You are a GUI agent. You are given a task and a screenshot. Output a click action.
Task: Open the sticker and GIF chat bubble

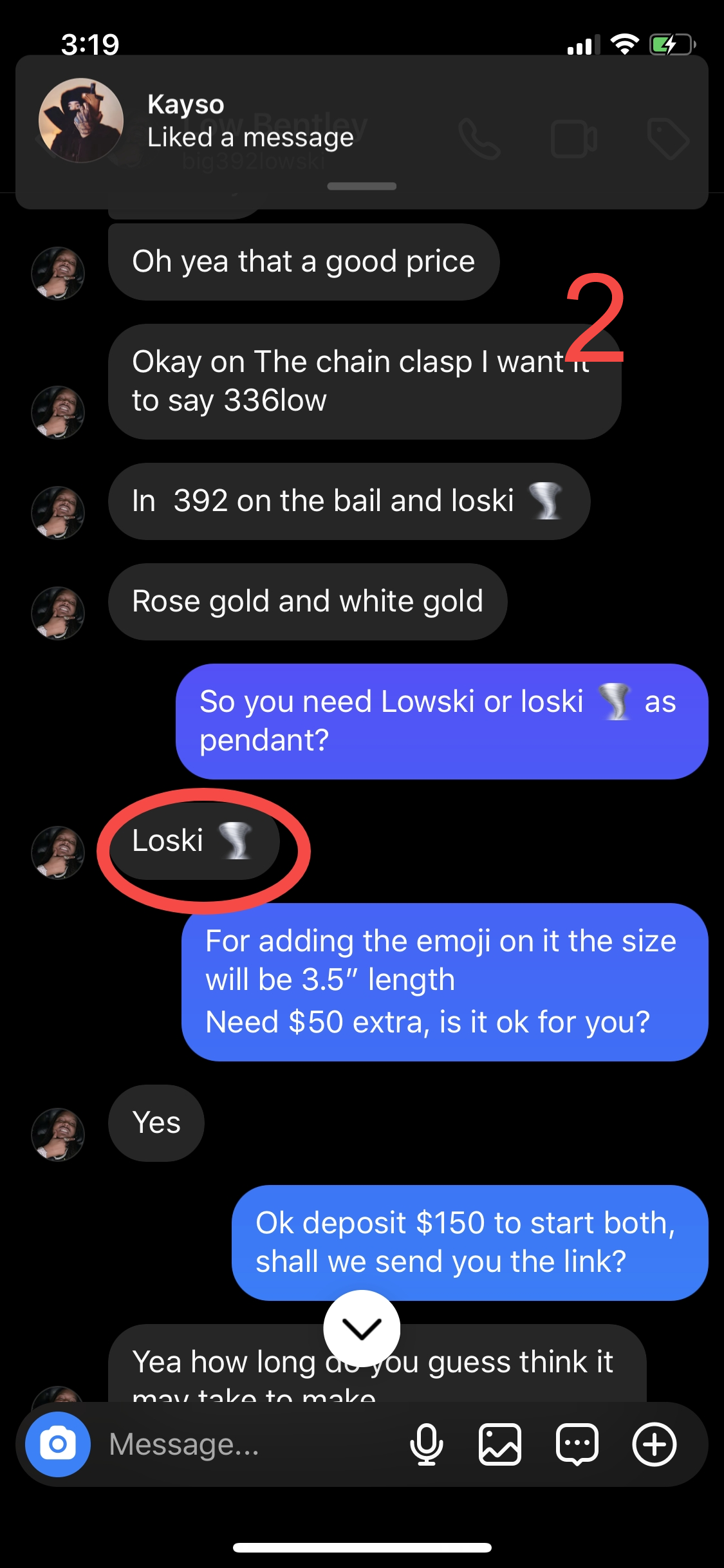click(x=577, y=1444)
